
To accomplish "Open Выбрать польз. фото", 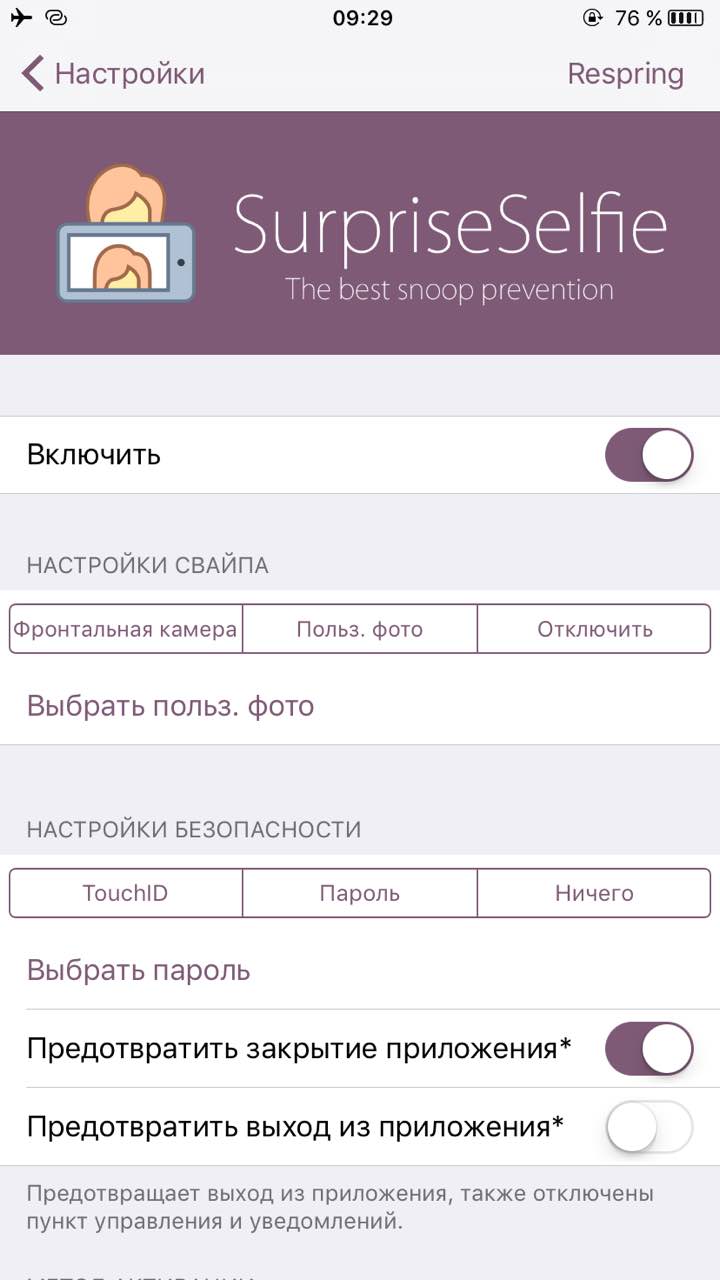I will 170,706.
